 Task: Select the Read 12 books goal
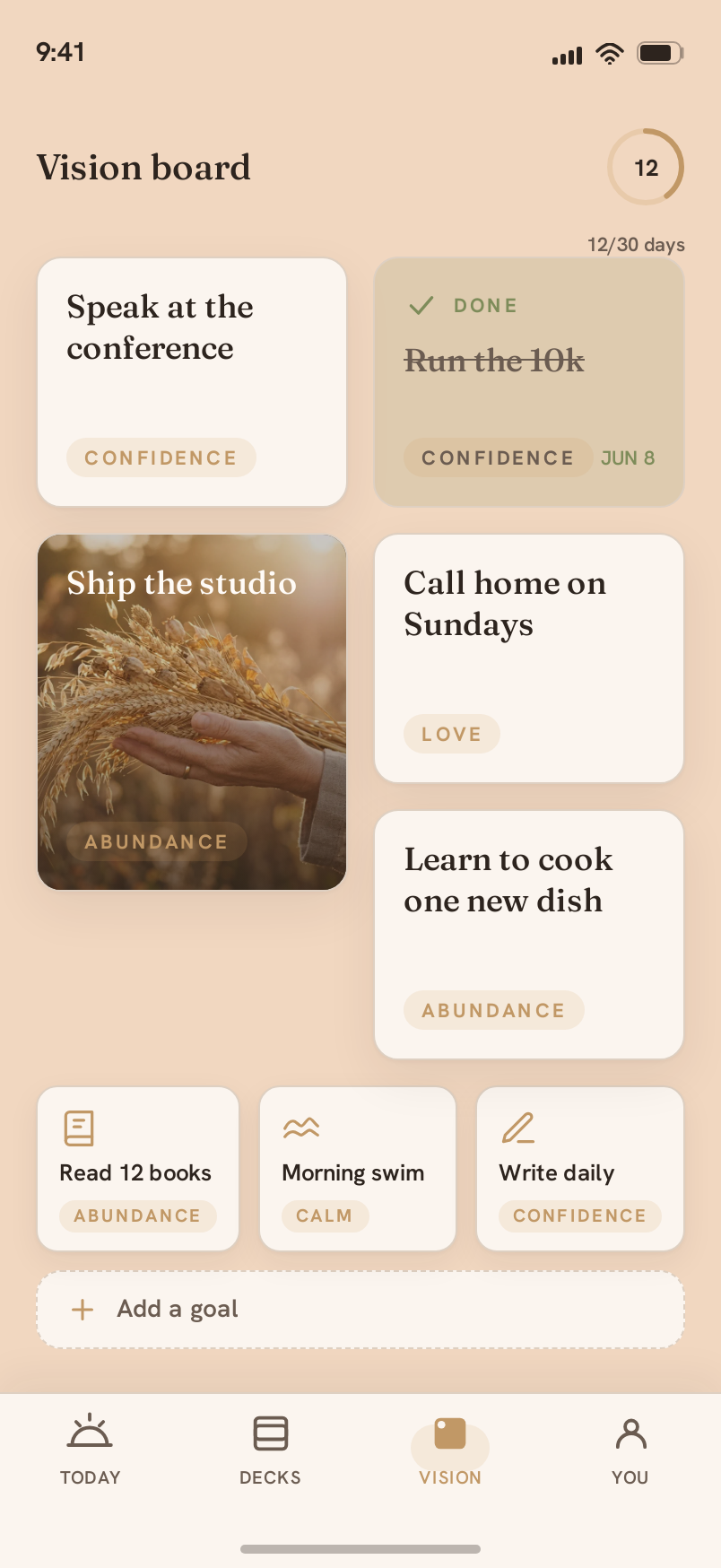click(138, 1169)
